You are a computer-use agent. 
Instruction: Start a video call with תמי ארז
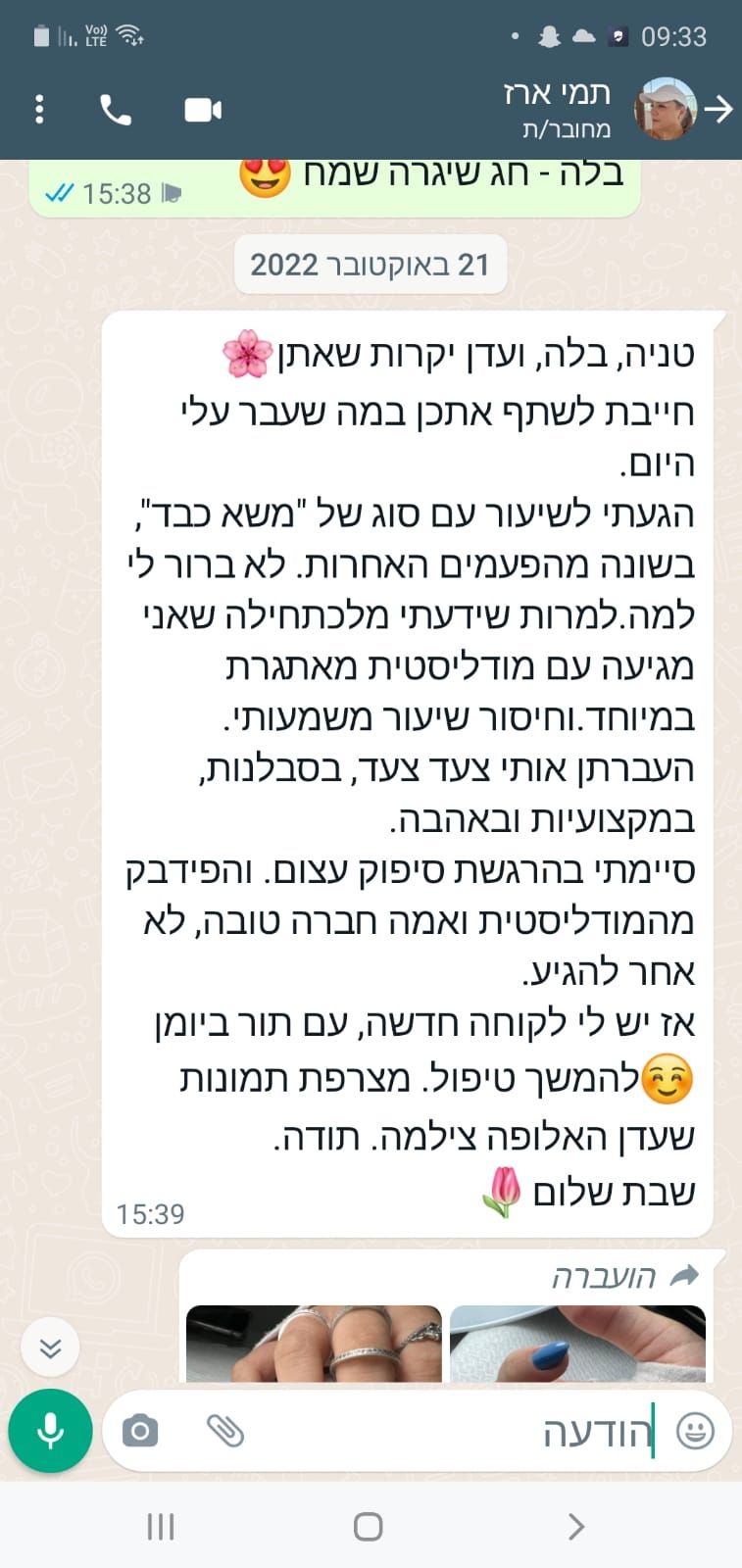203,110
